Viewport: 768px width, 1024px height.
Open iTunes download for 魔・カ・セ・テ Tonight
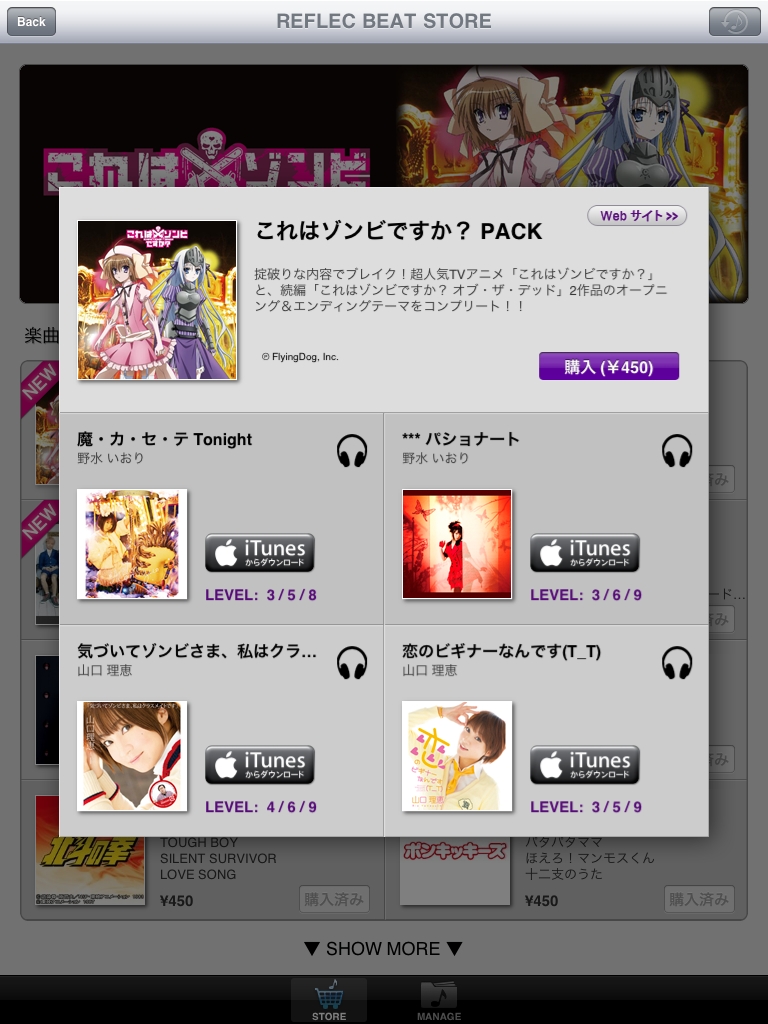(x=260, y=553)
